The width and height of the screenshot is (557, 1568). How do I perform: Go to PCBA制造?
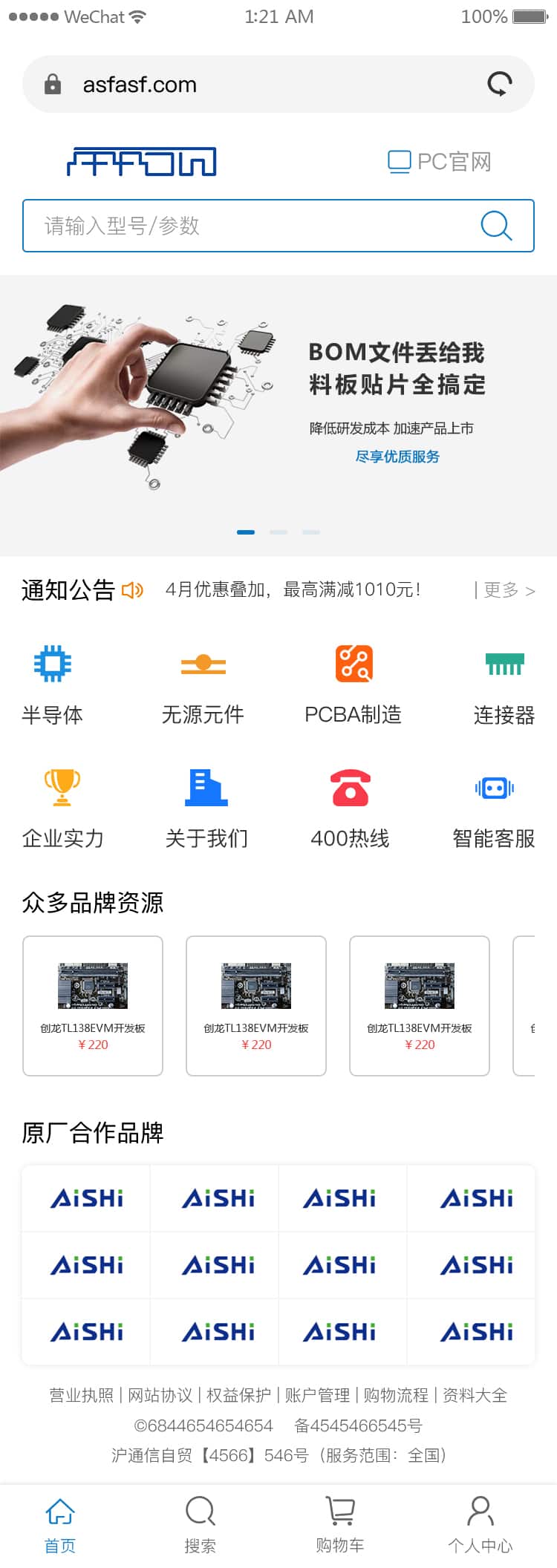(354, 685)
